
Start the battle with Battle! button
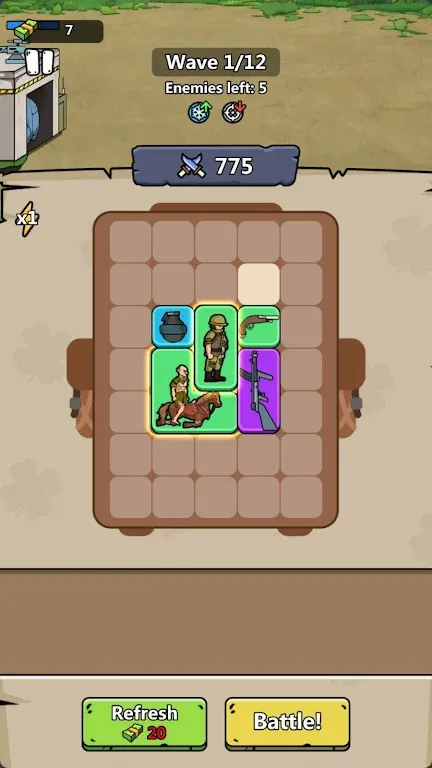click(288, 722)
